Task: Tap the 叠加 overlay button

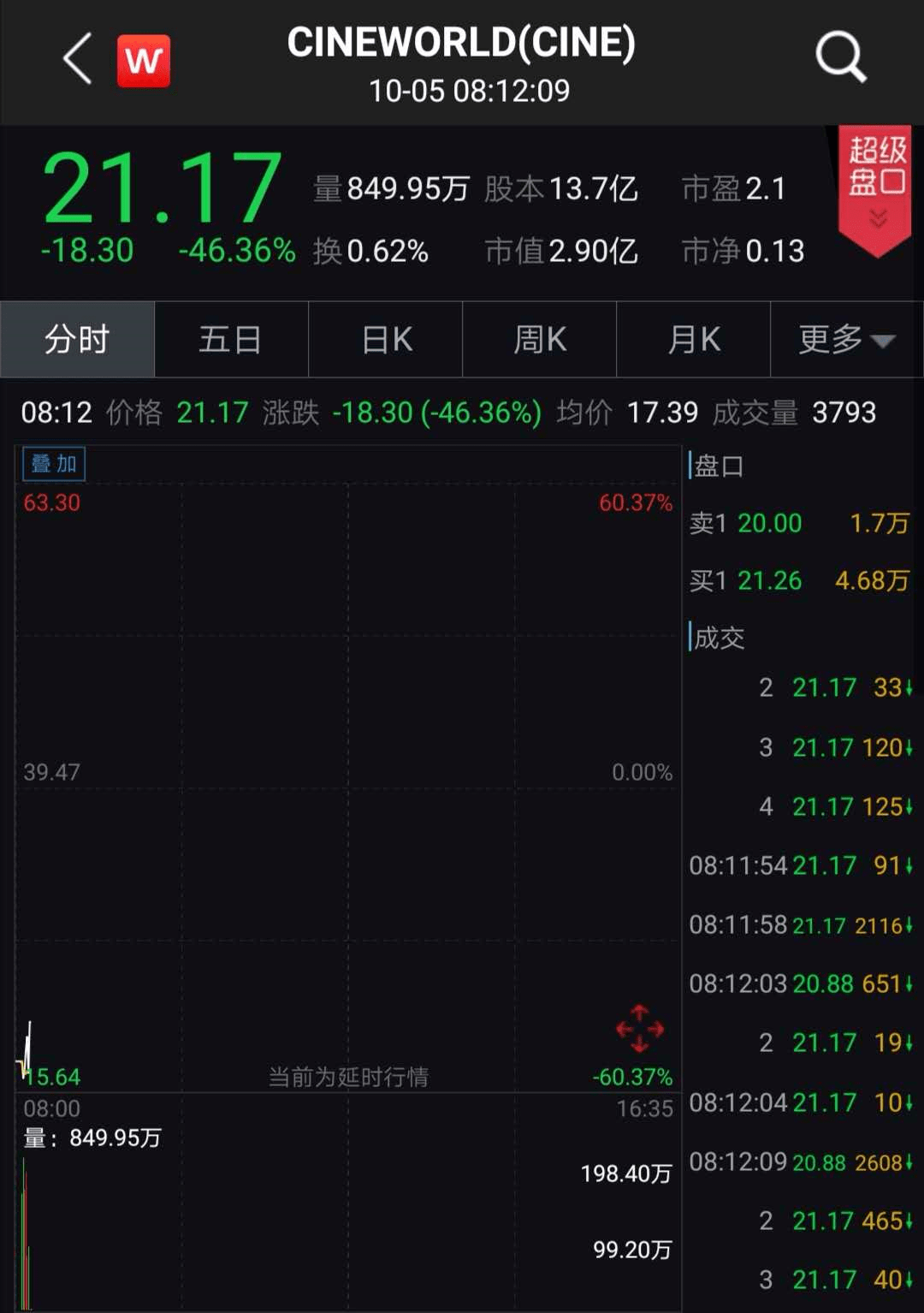Action: [54, 464]
